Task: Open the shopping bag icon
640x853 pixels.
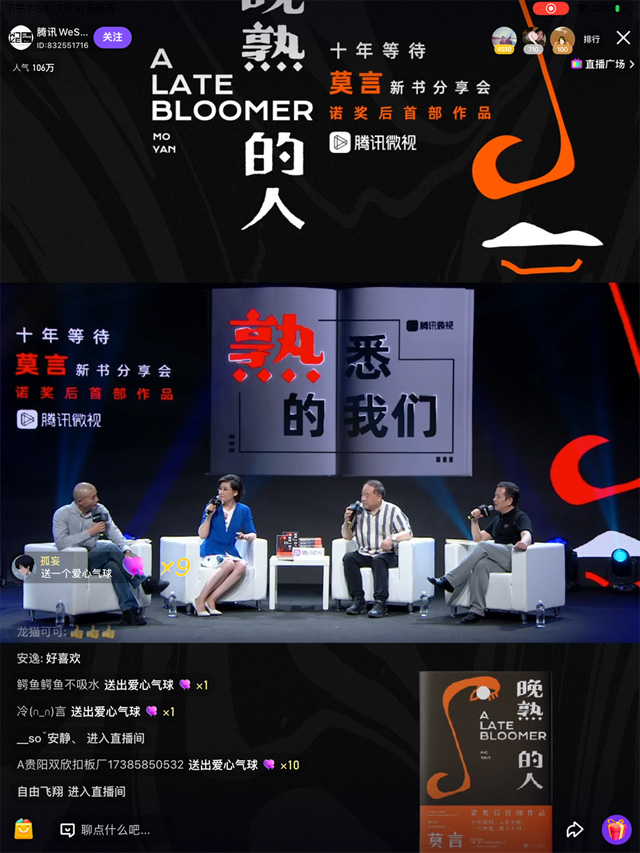Action: pos(23,829)
